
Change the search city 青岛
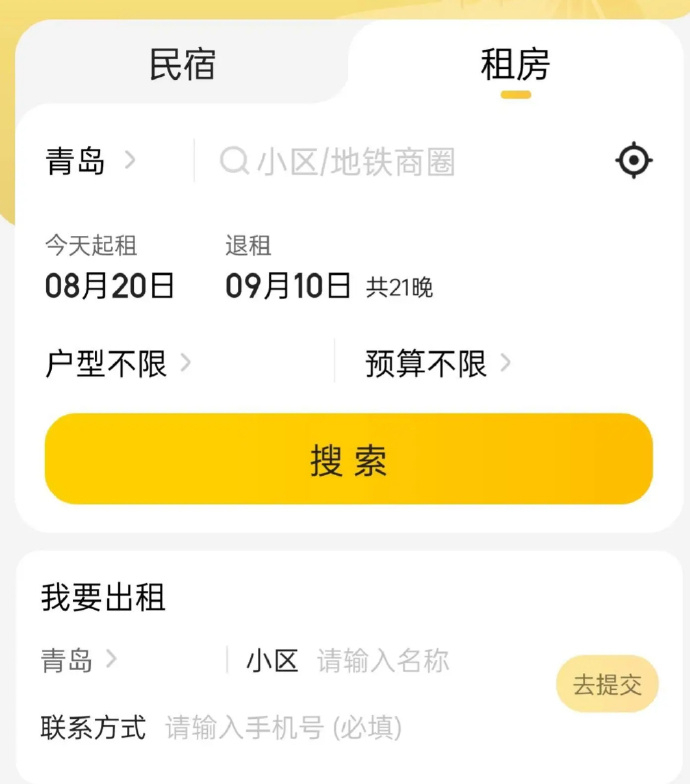[x=90, y=161]
